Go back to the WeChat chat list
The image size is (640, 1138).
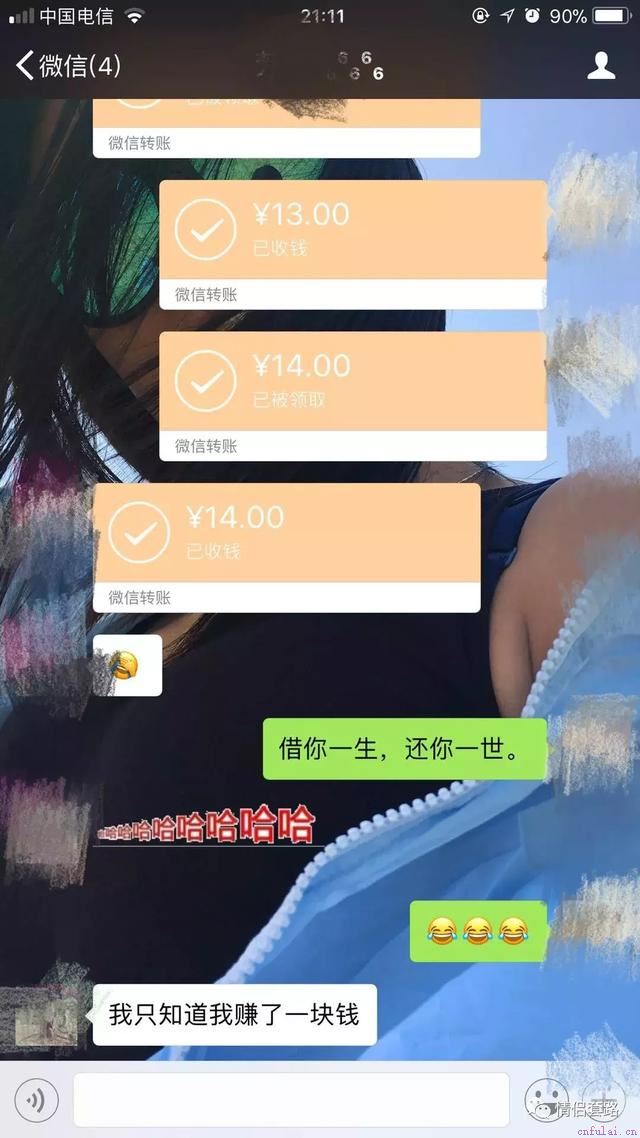(66, 66)
